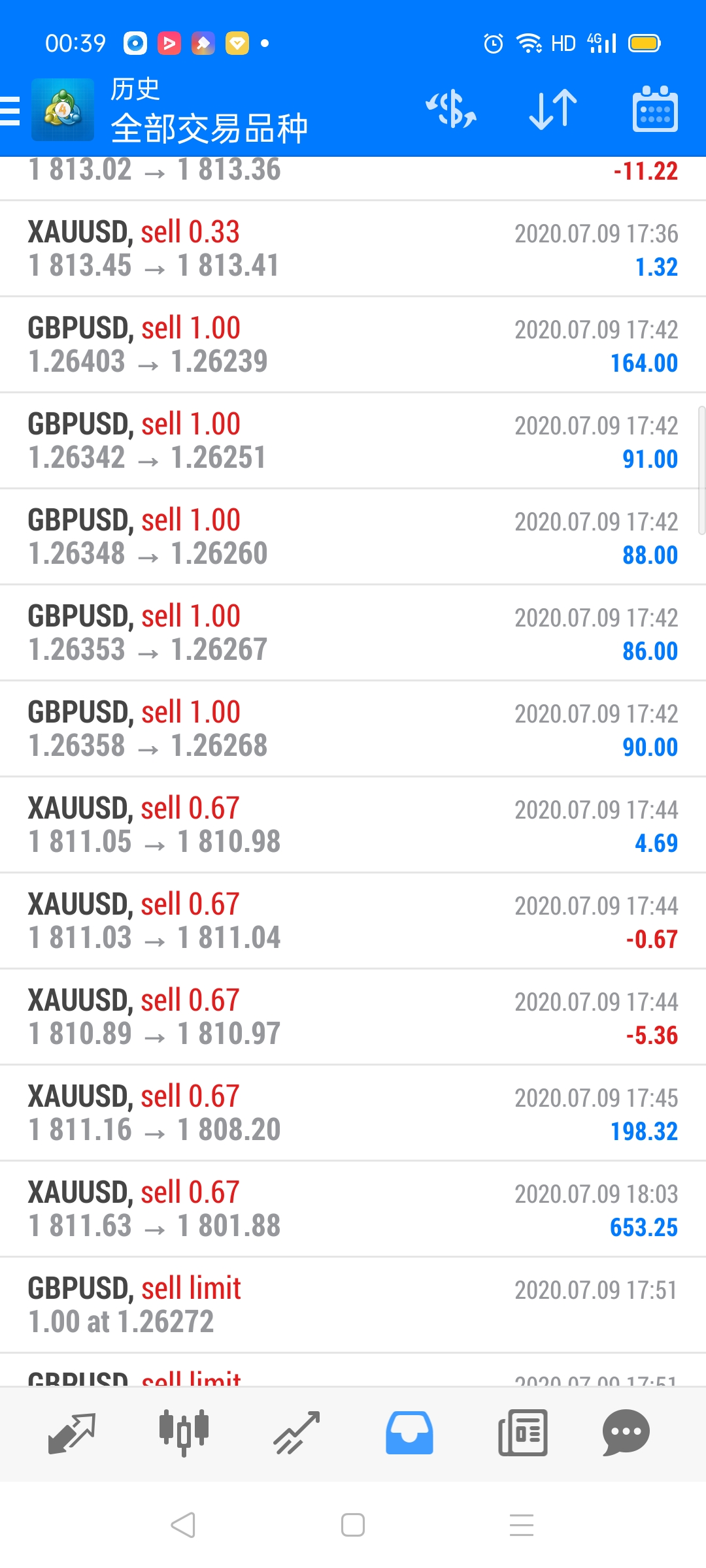Expand the XAUUSD trade with profit 198.32
This screenshot has height=1568, width=706.
353,1113
